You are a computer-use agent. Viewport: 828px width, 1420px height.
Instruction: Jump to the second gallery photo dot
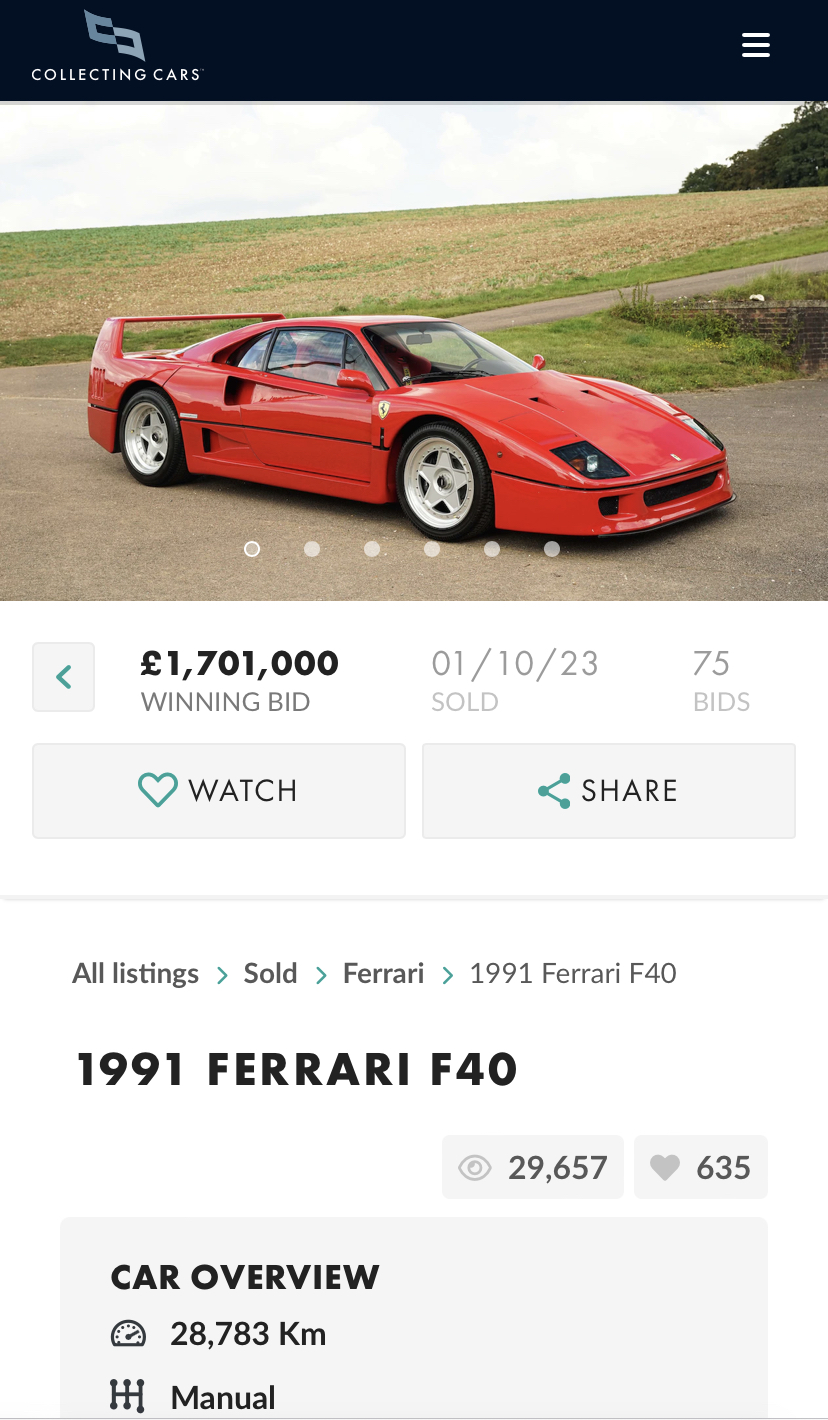pyautogui.click(x=312, y=549)
